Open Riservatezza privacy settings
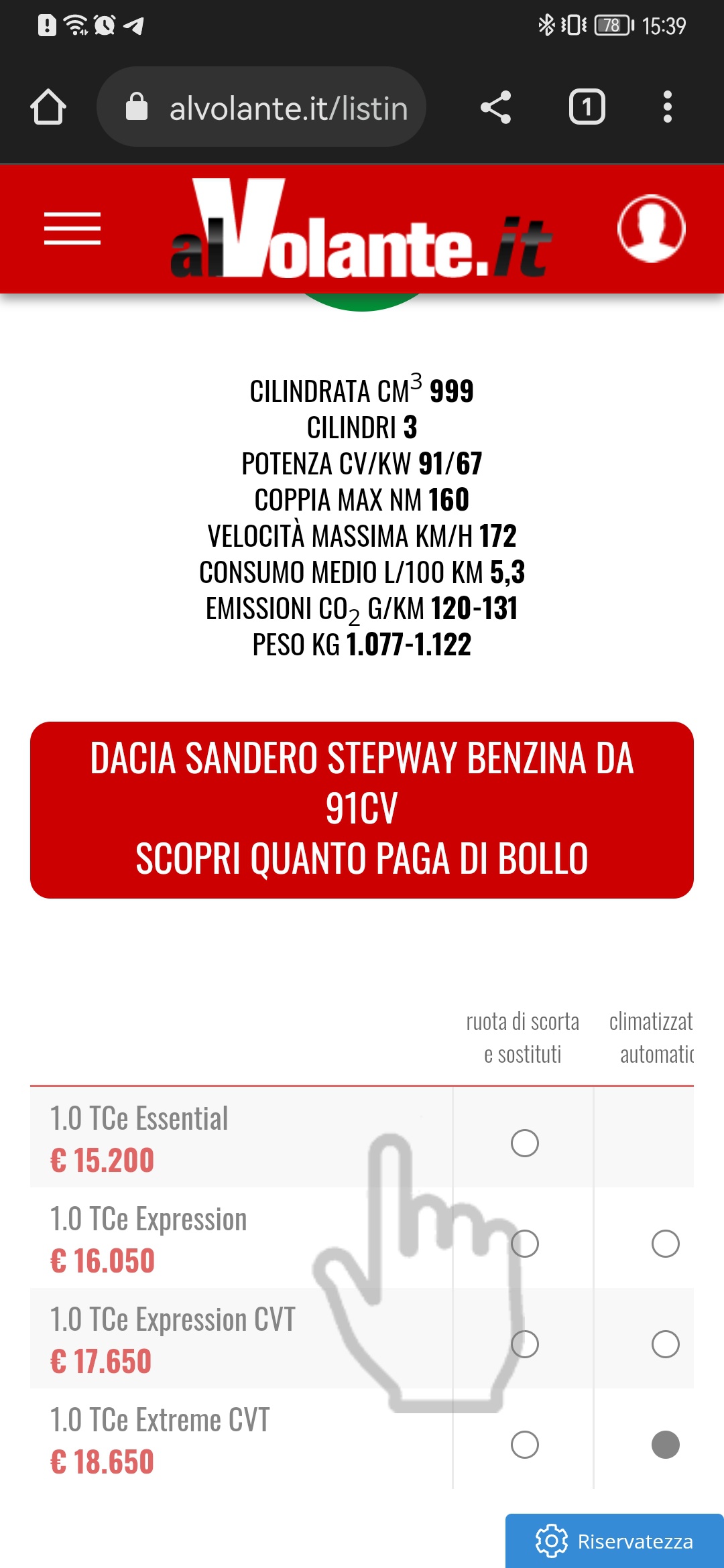 [x=615, y=1541]
